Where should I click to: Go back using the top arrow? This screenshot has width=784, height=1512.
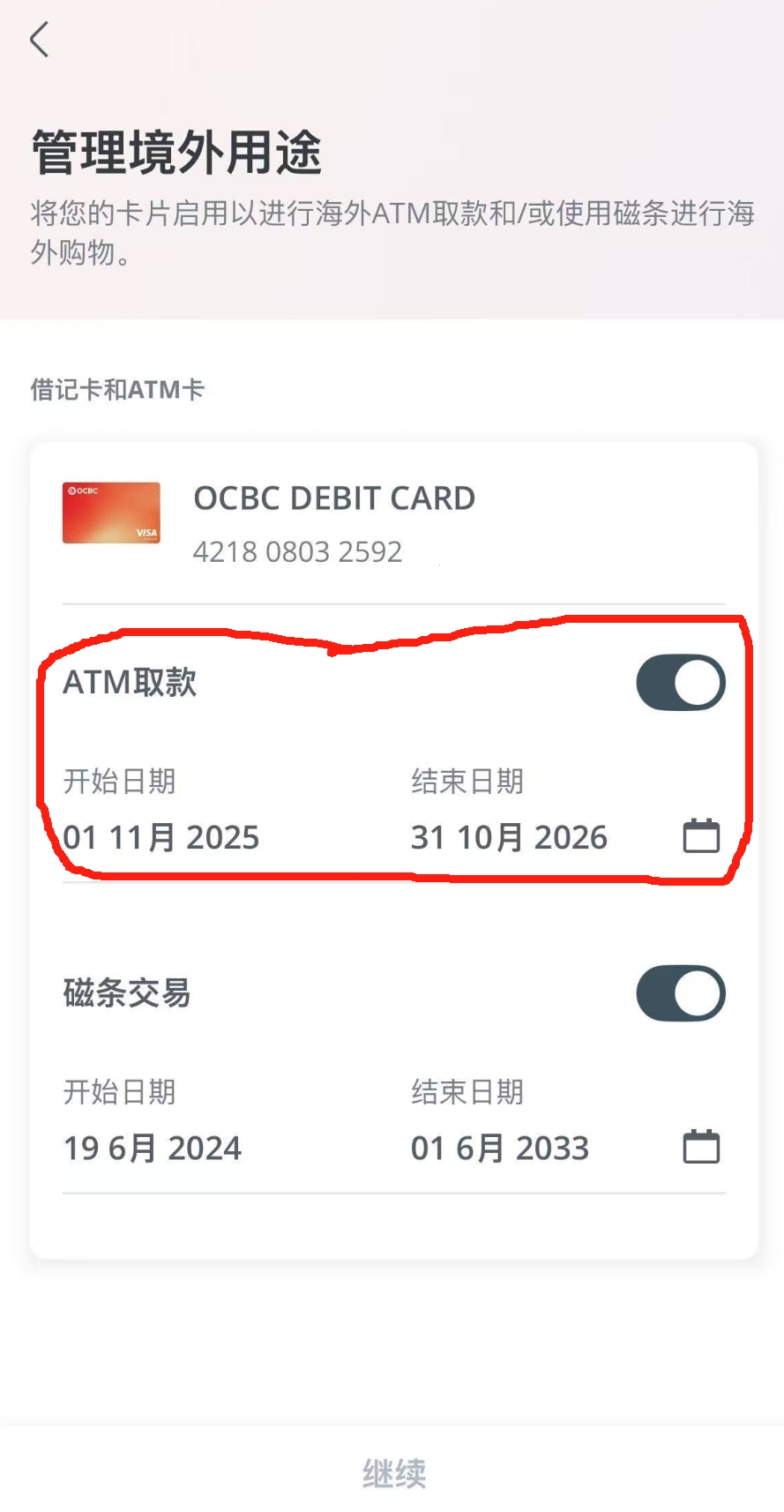pyautogui.click(x=40, y=40)
